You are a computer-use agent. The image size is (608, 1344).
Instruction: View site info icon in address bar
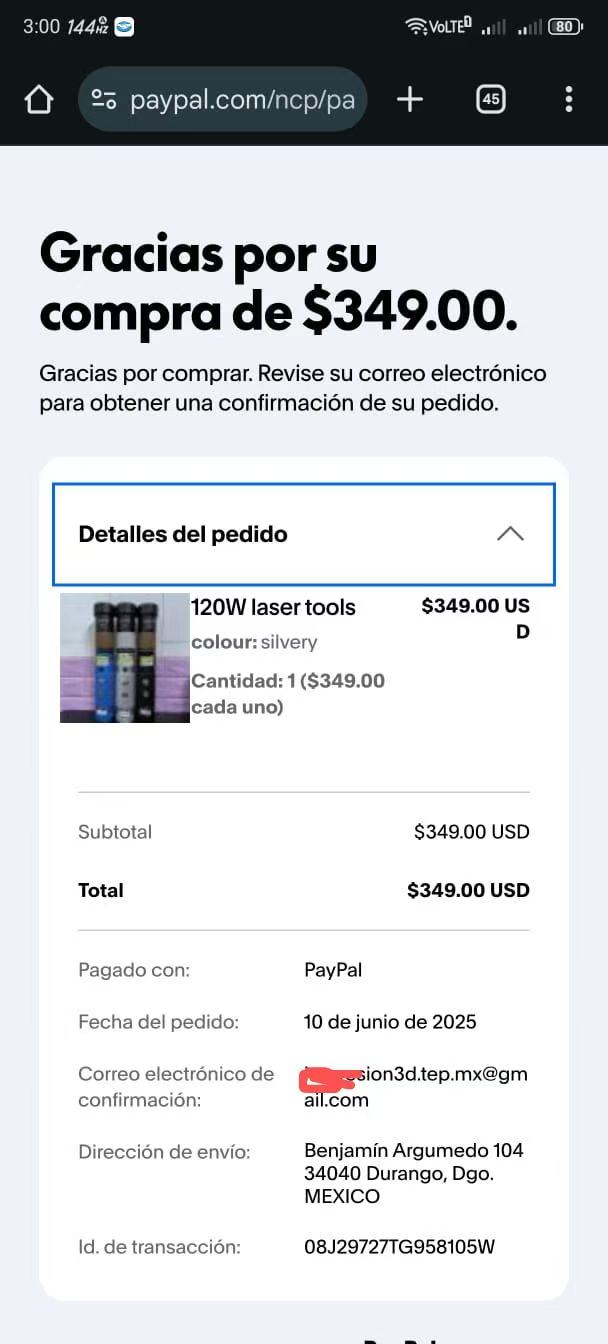click(104, 100)
